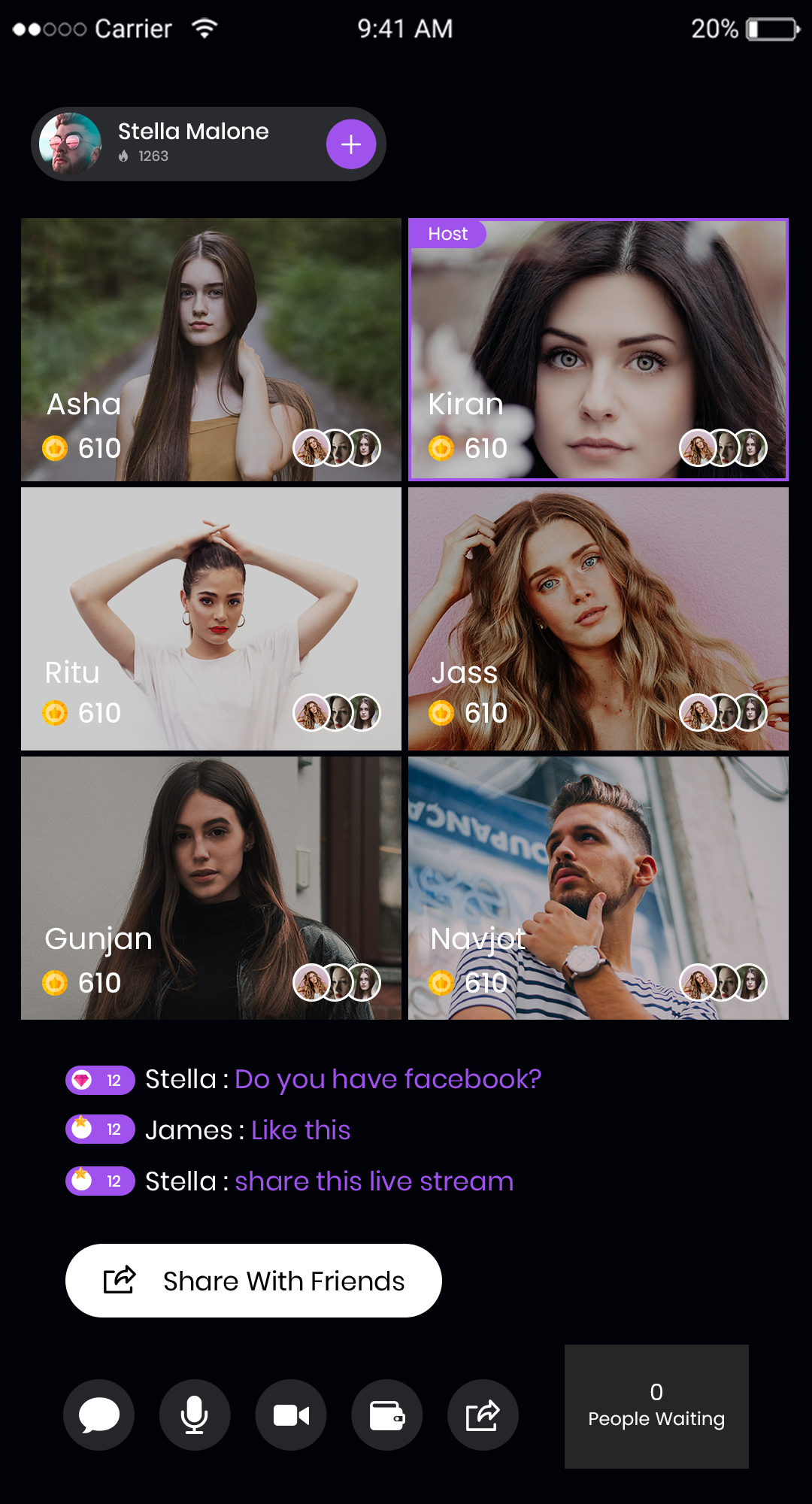The width and height of the screenshot is (812, 1504).
Task: Show viewer avatars on Navjot's tile
Action: (723, 982)
